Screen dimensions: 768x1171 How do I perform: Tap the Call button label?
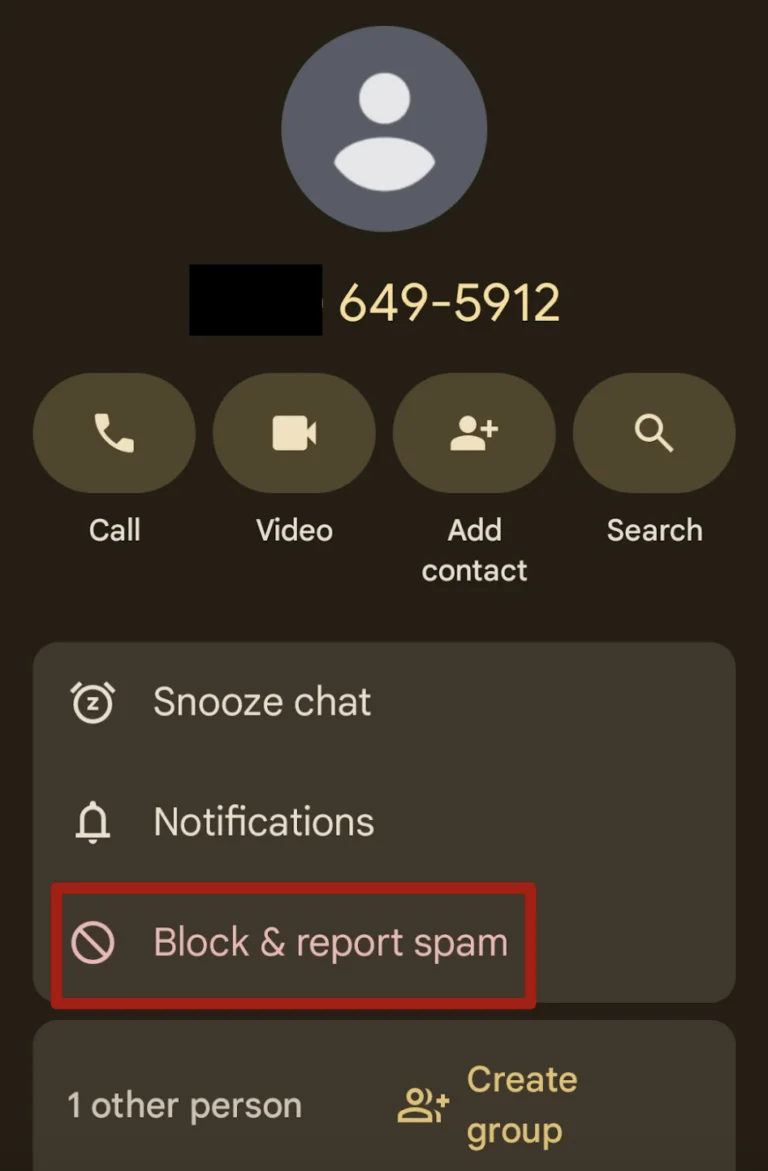[114, 530]
